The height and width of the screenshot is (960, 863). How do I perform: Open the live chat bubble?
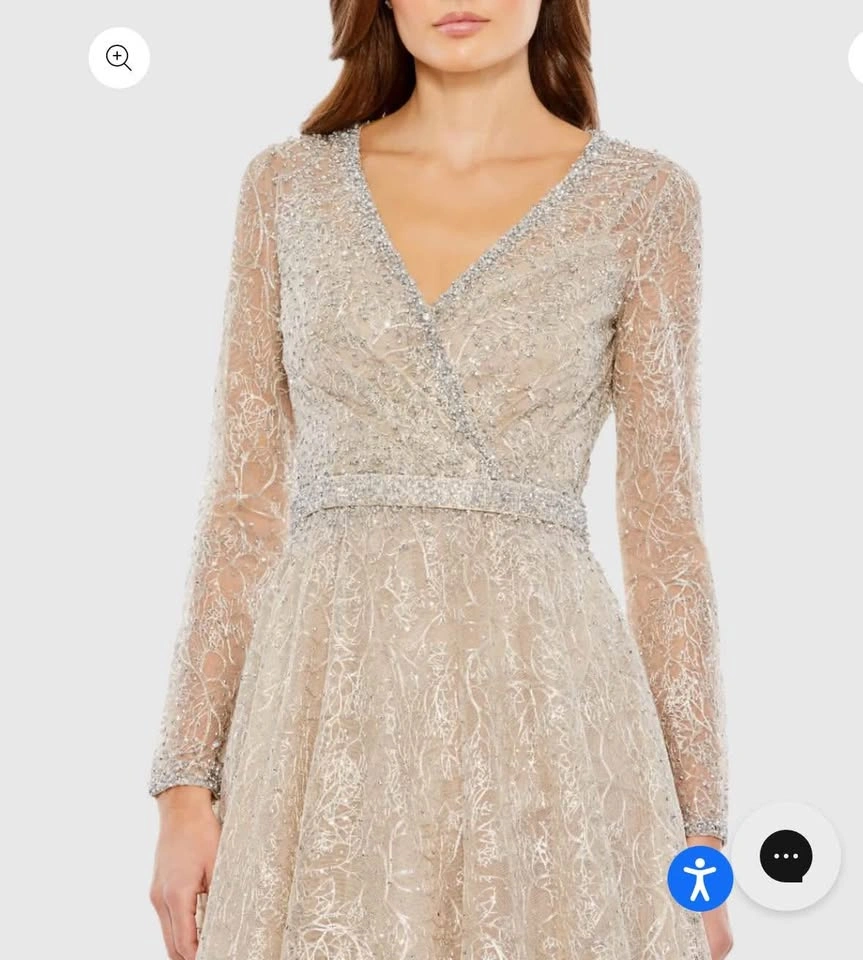tap(786, 856)
